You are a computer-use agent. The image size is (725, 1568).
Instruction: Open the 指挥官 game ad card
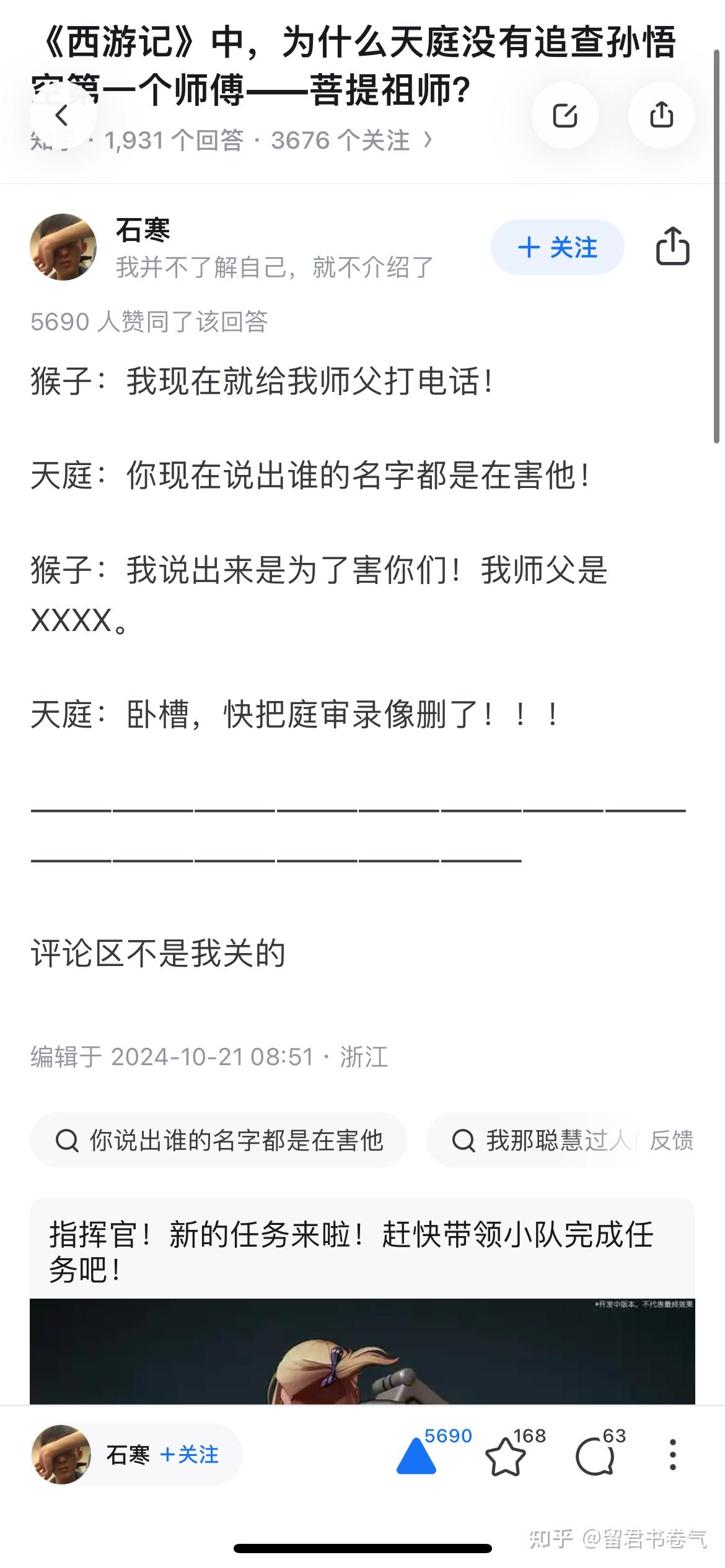[x=362, y=1300]
